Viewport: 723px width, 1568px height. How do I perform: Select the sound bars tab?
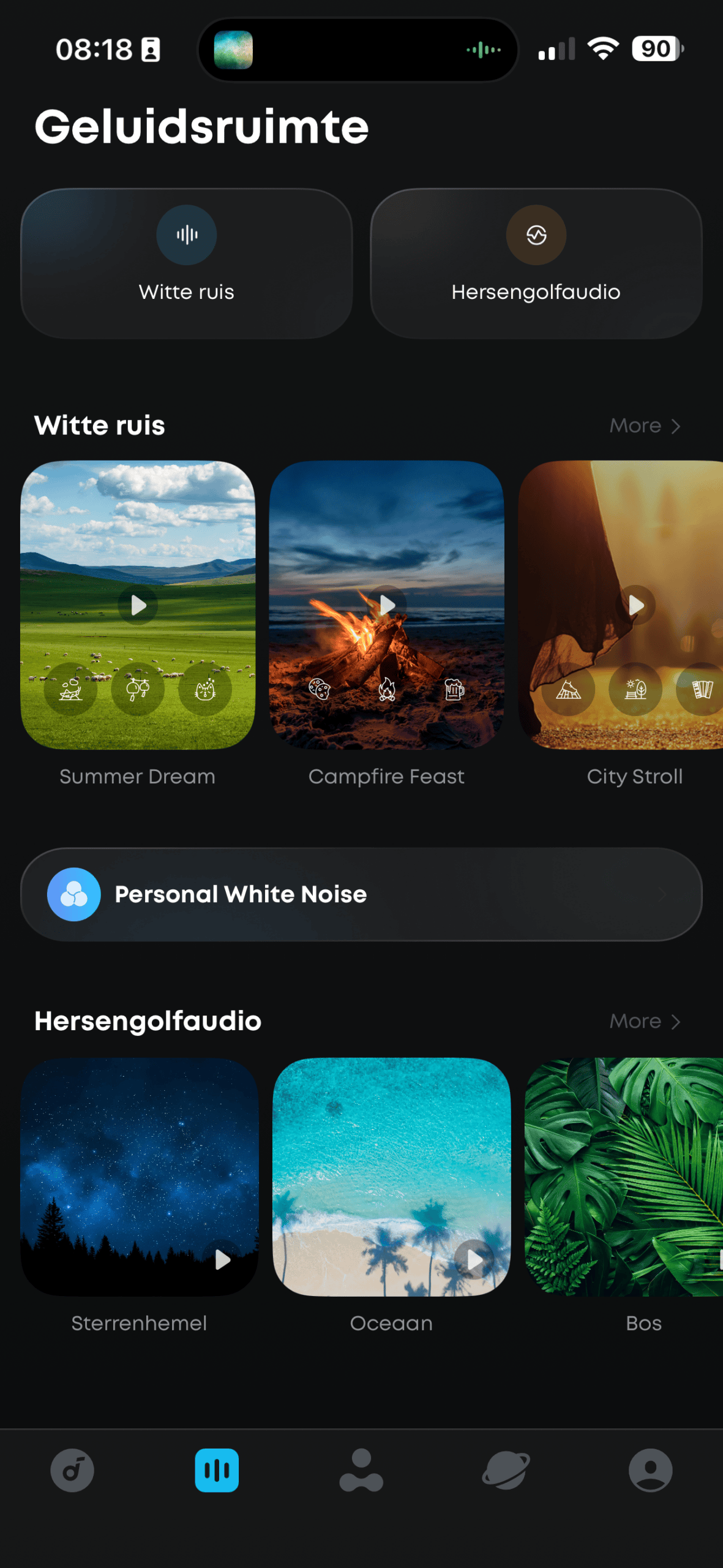[217, 1470]
